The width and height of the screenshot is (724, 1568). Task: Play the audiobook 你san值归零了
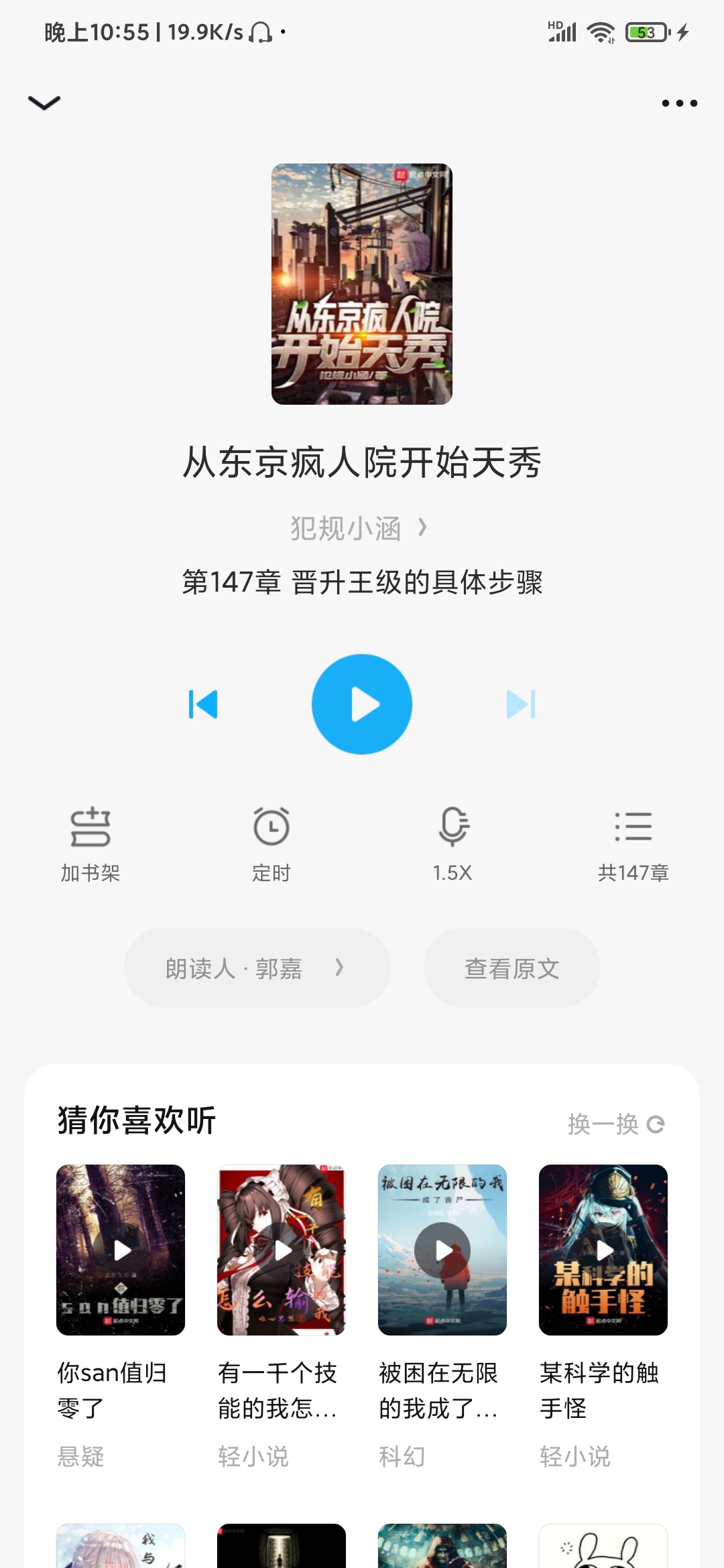121,1250
